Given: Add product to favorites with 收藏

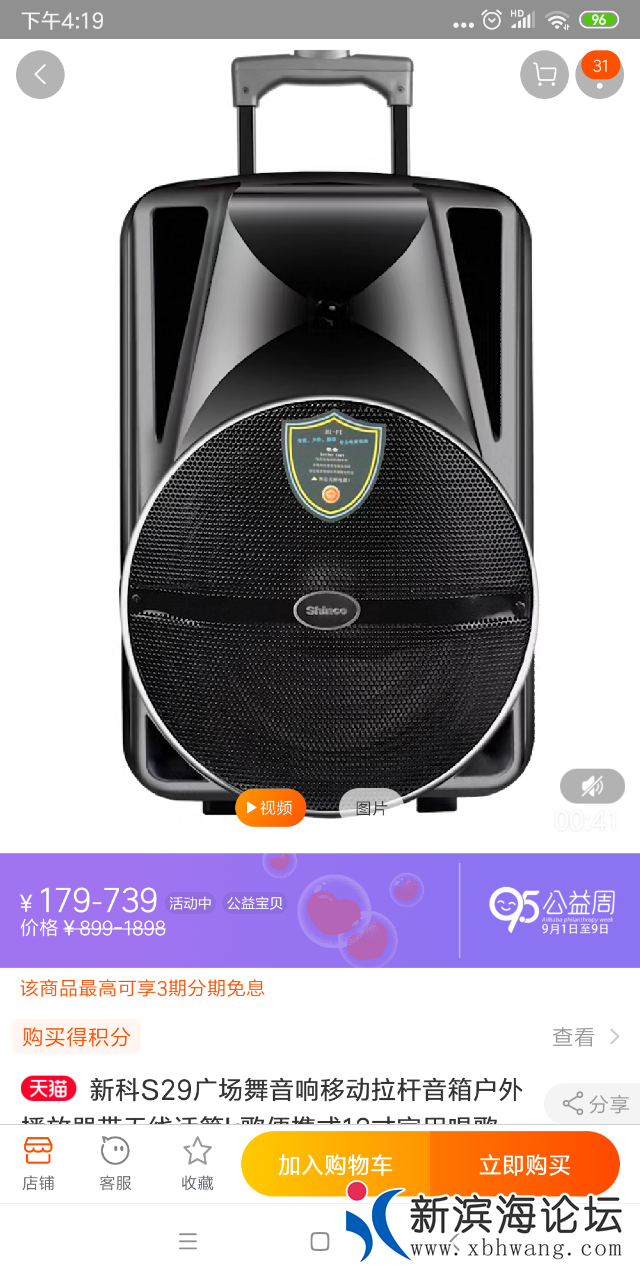Looking at the screenshot, I should tap(197, 1164).
